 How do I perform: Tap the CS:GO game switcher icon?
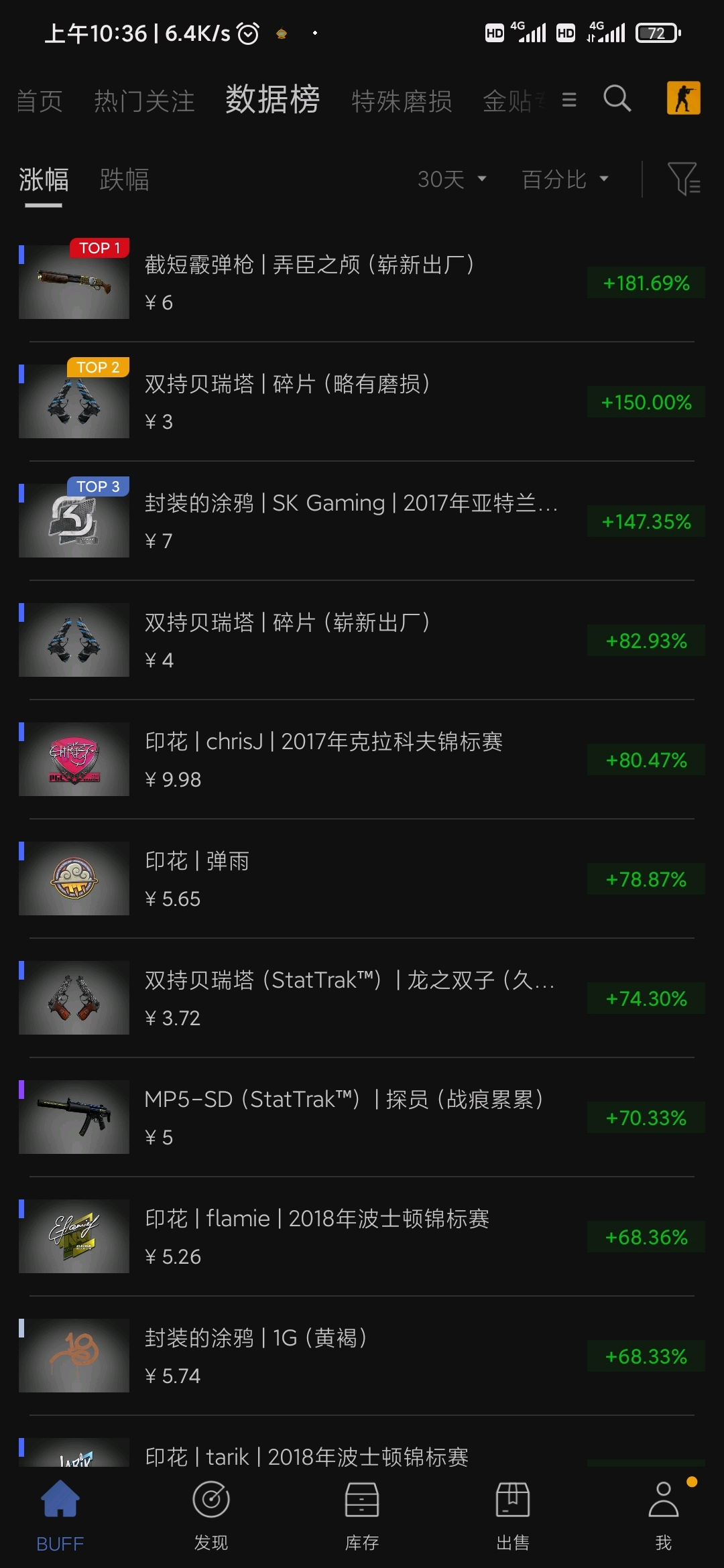point(683,99)
